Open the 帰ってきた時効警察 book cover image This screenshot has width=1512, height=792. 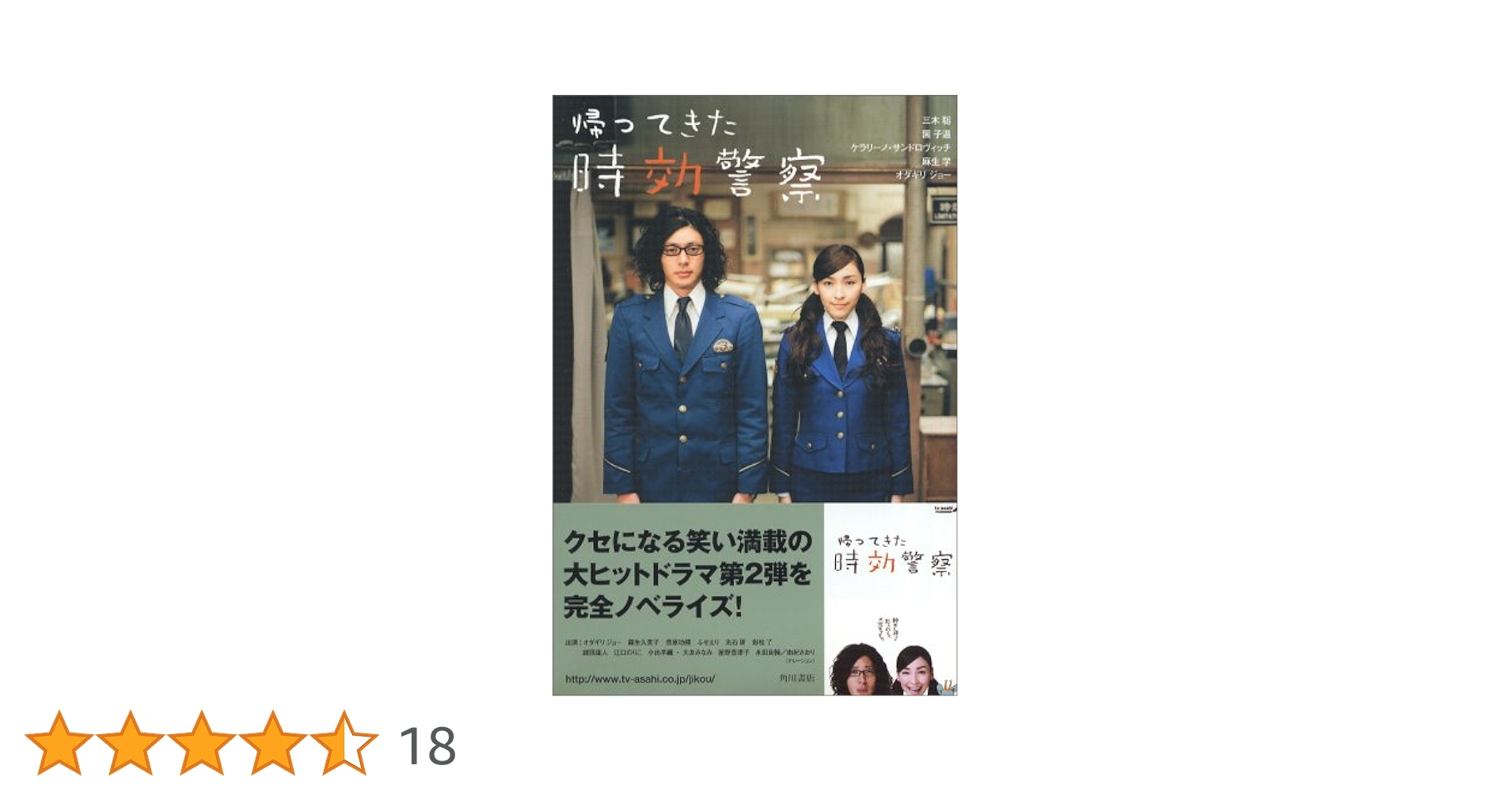[754, 395]
